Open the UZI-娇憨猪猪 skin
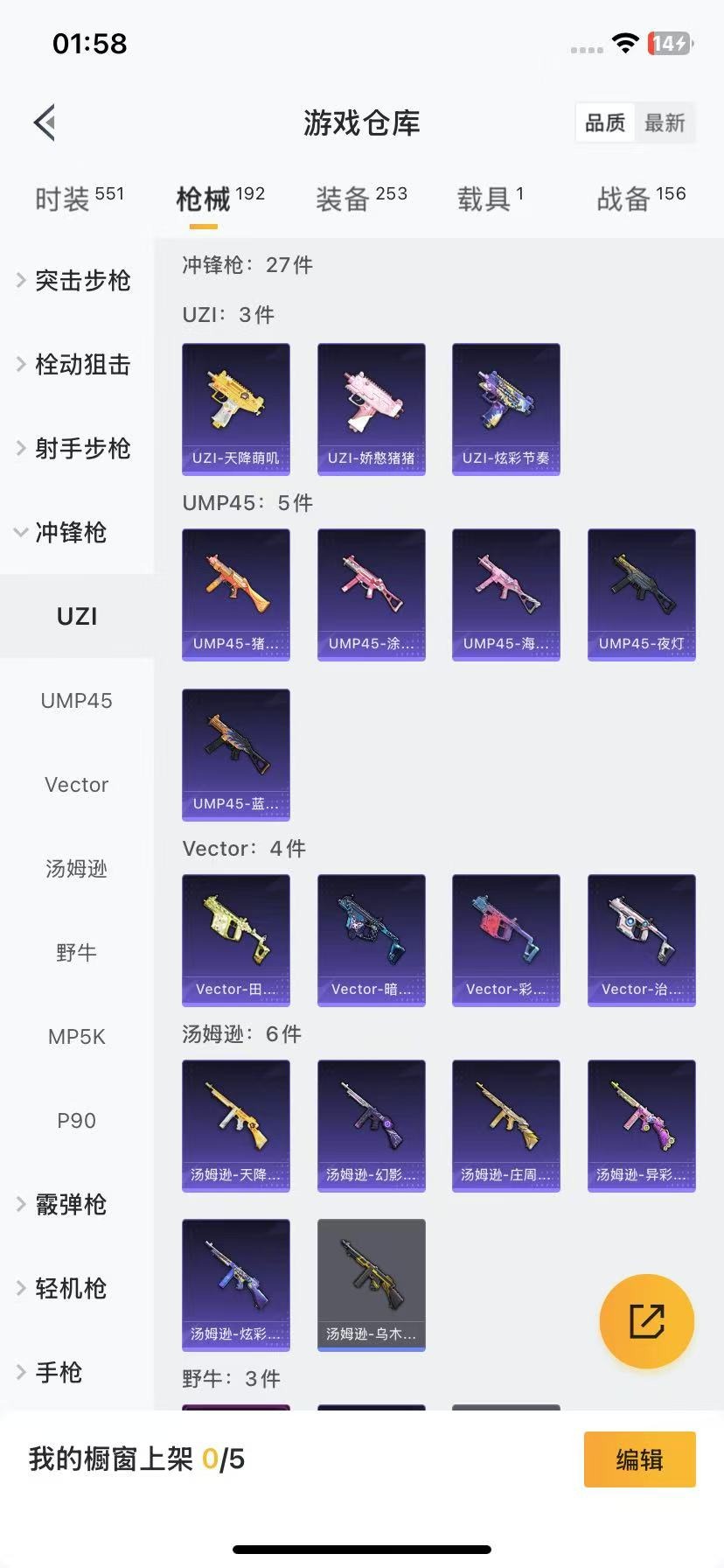Screen dimensions: 724x1568 (x=371, y=409)
